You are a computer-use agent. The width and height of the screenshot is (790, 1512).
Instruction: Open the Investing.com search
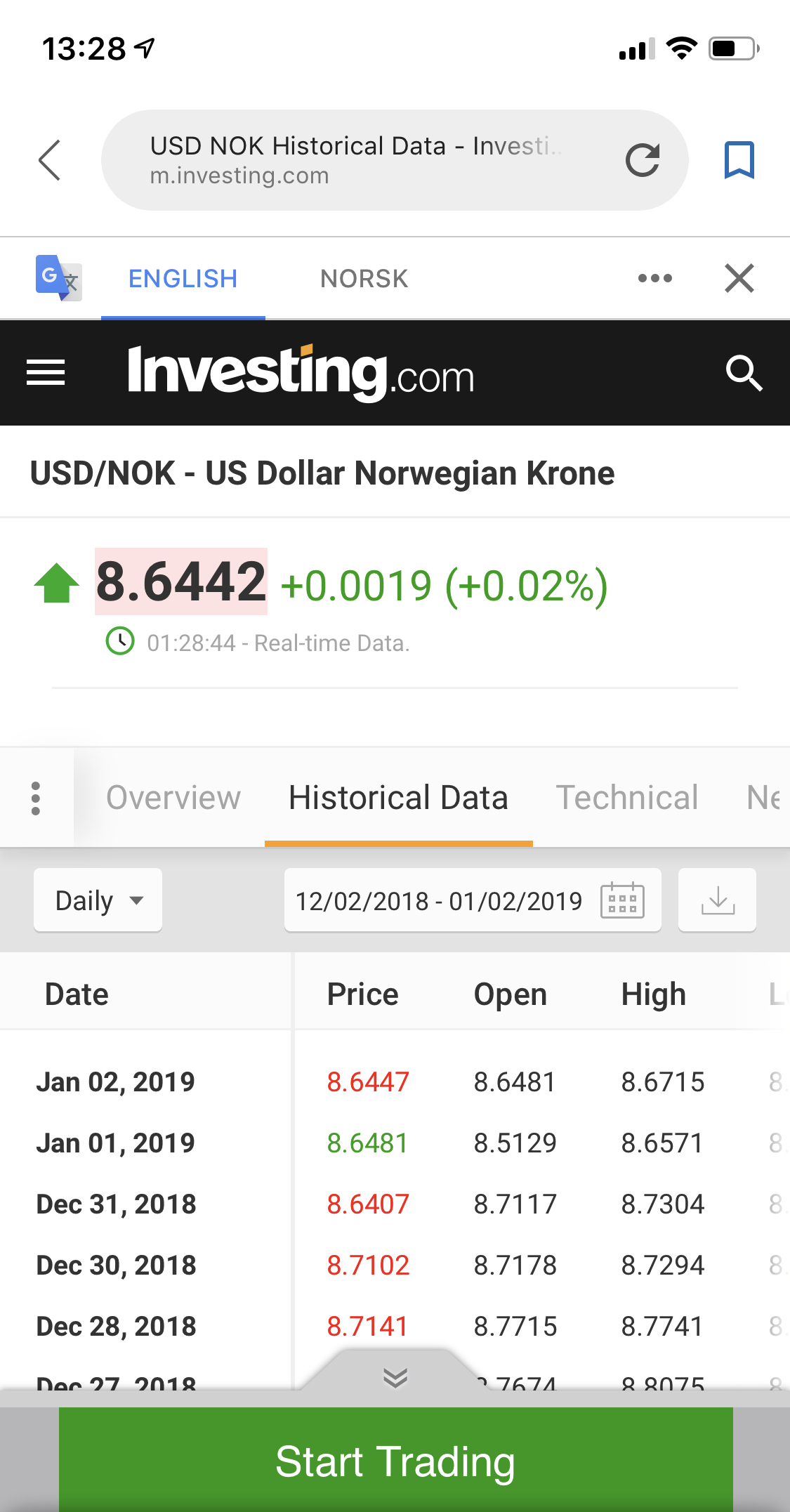click(744, 372)
